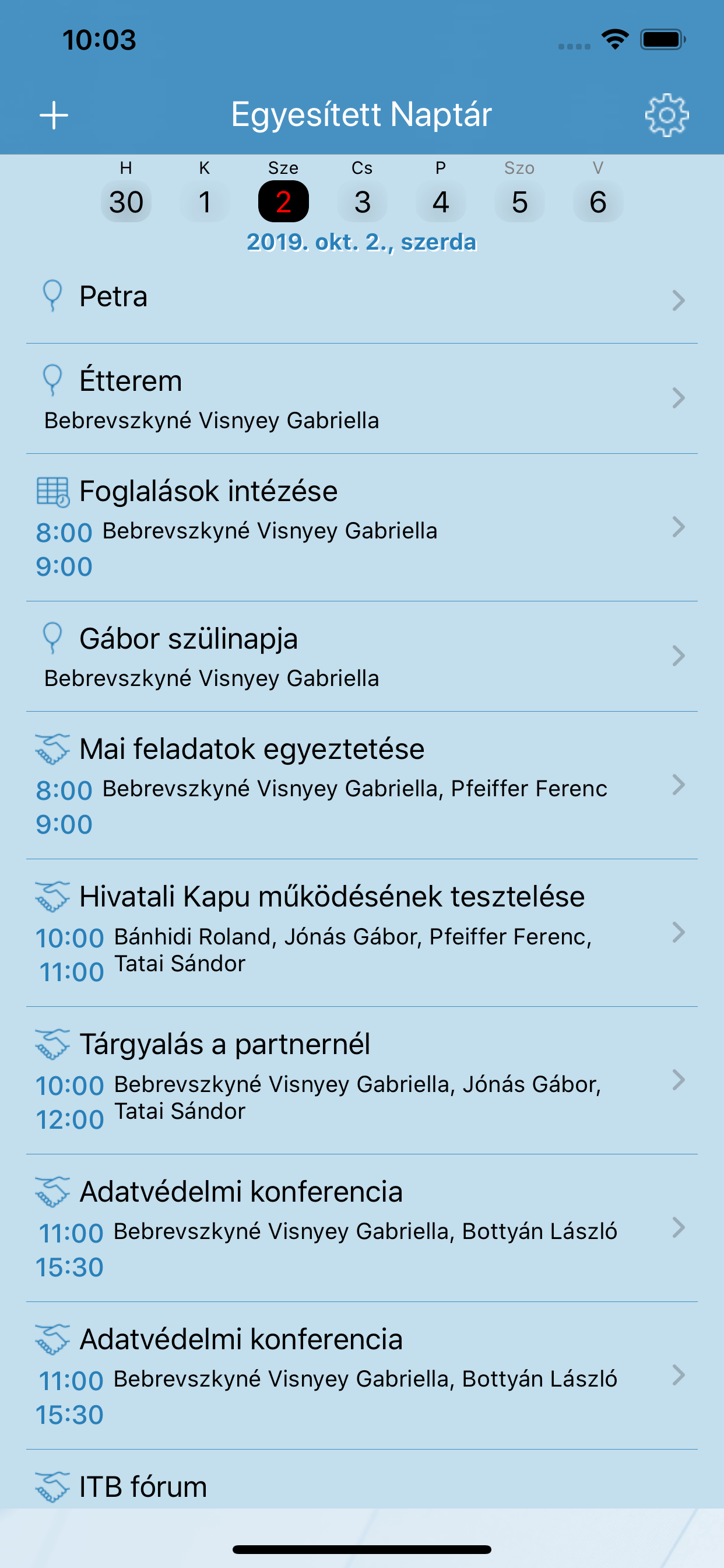The width and height of the screenshot is (724, 1568).
Task: Tap the handshake icon beside Hivatali Kapu tesztelése
Action: 52,896
